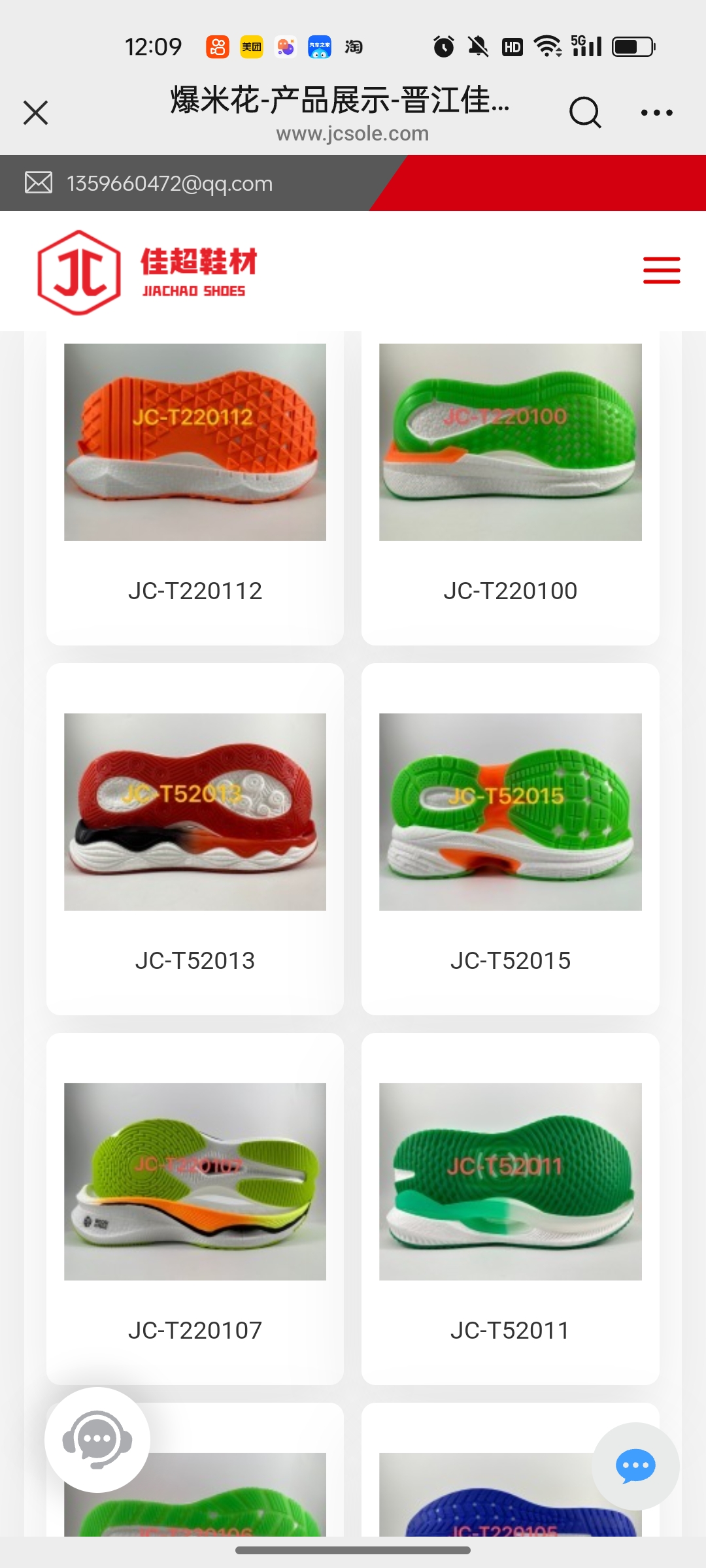Open the red hamburger site menu

pos(661,270)
